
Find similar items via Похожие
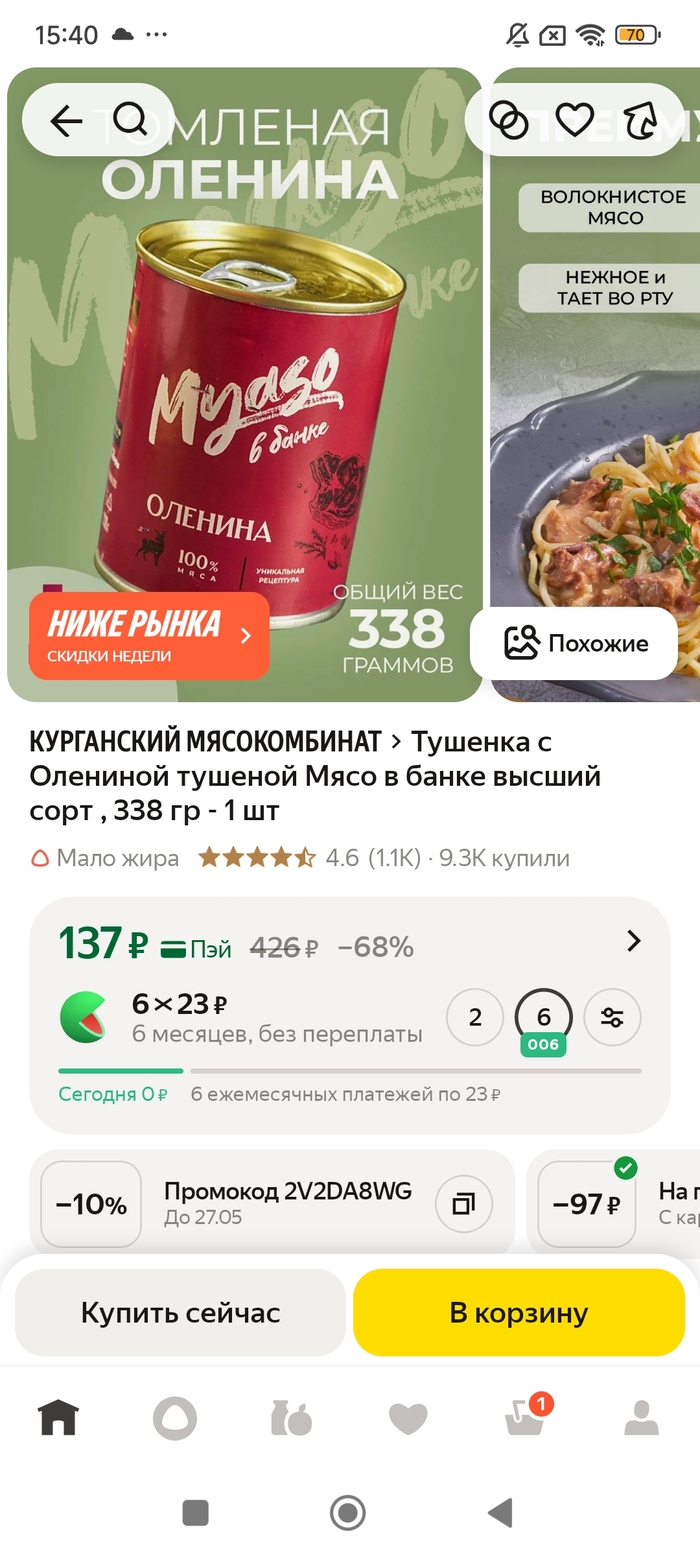(574, 643)
